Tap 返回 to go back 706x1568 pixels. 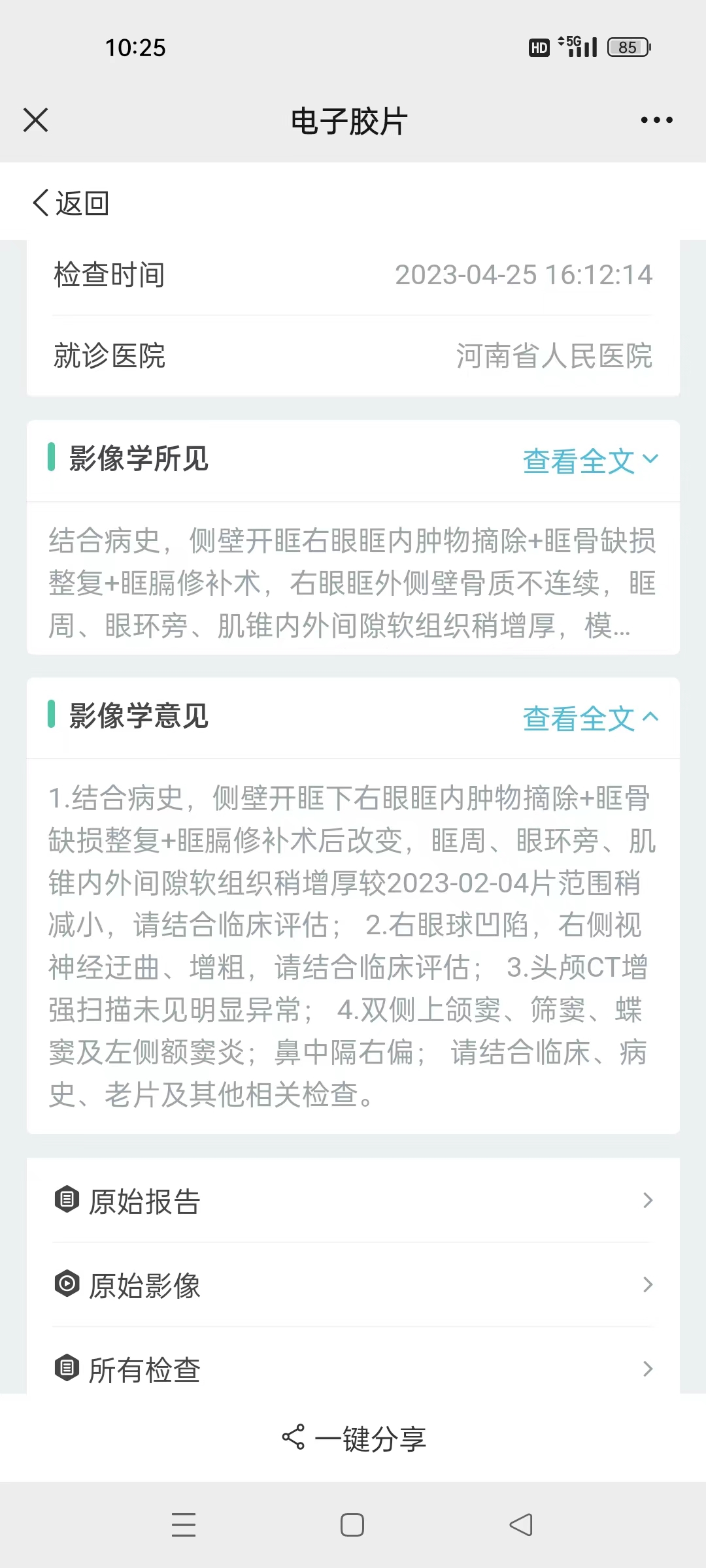pos(71,203)
